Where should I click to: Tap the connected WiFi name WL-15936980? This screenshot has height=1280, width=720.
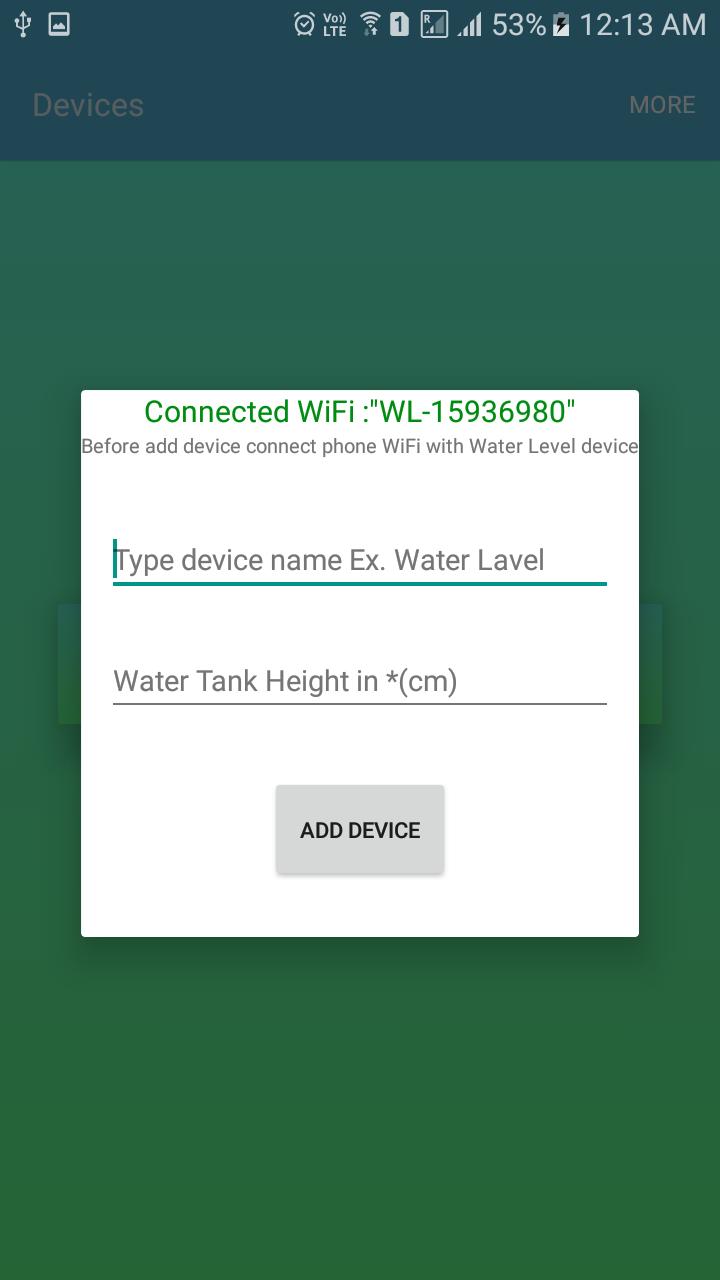(360, 411)
